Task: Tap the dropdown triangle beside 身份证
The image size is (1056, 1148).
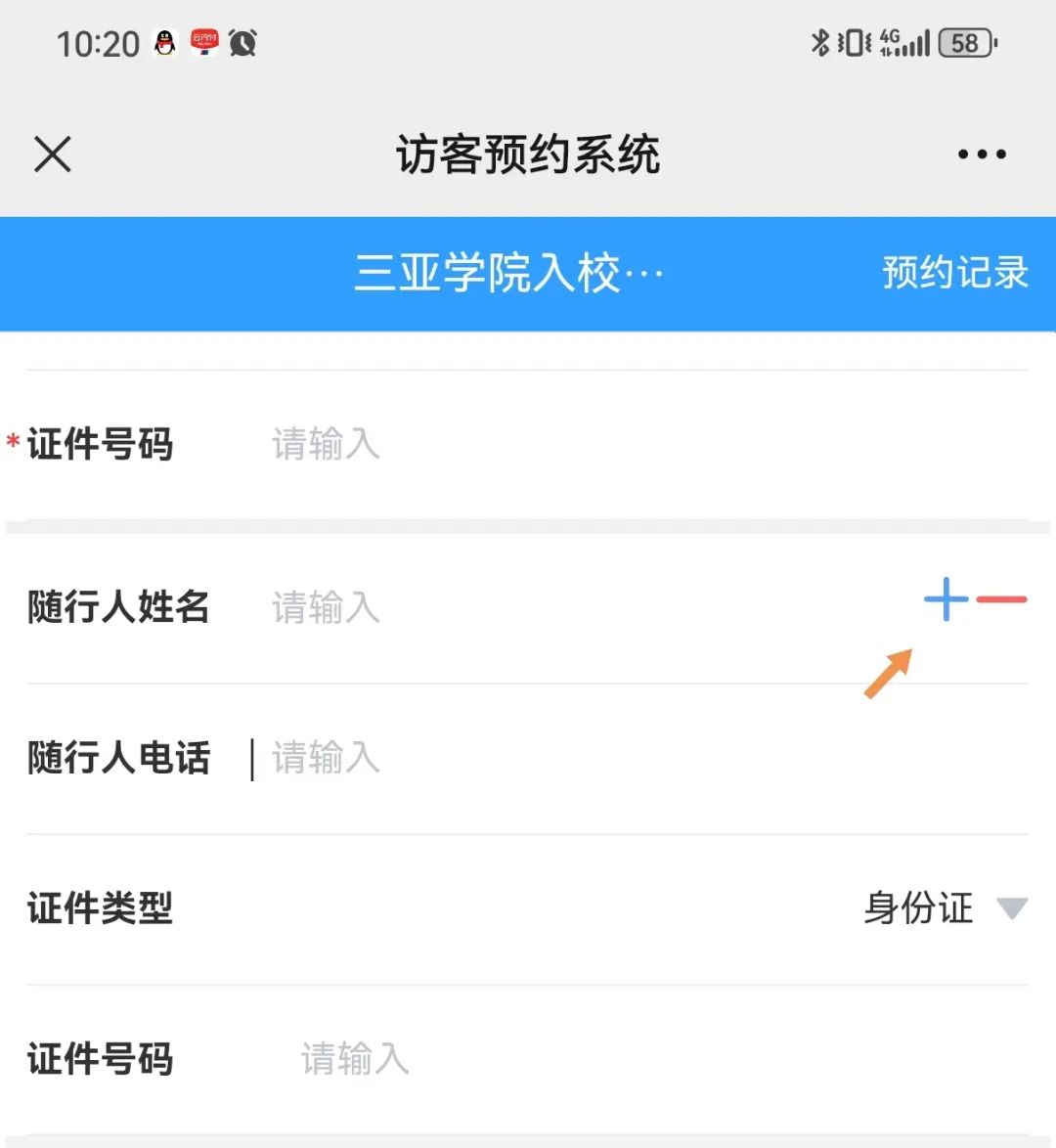Action: 1012,909
